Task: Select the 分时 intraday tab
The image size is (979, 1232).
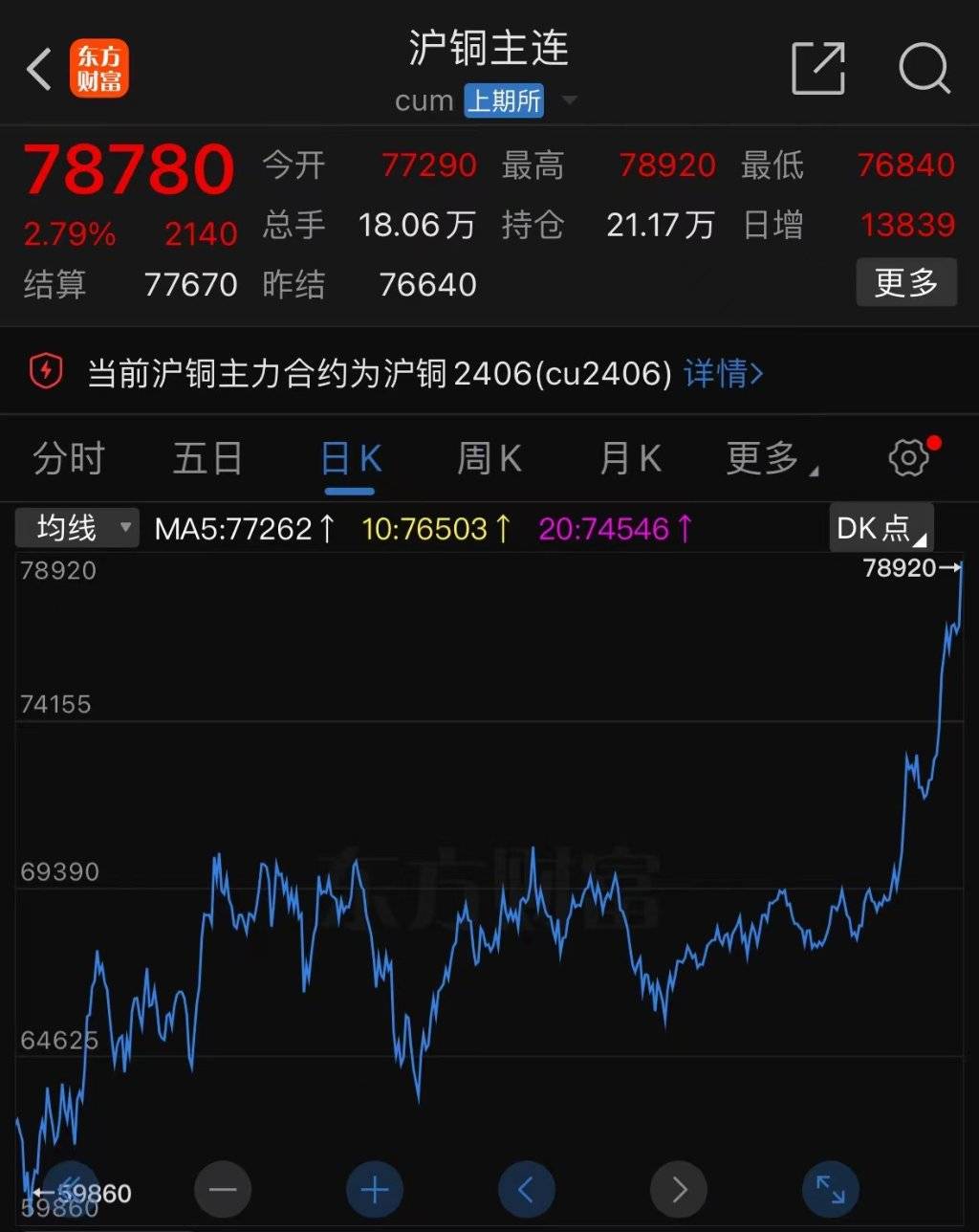Action: click(x=67, y=457)
